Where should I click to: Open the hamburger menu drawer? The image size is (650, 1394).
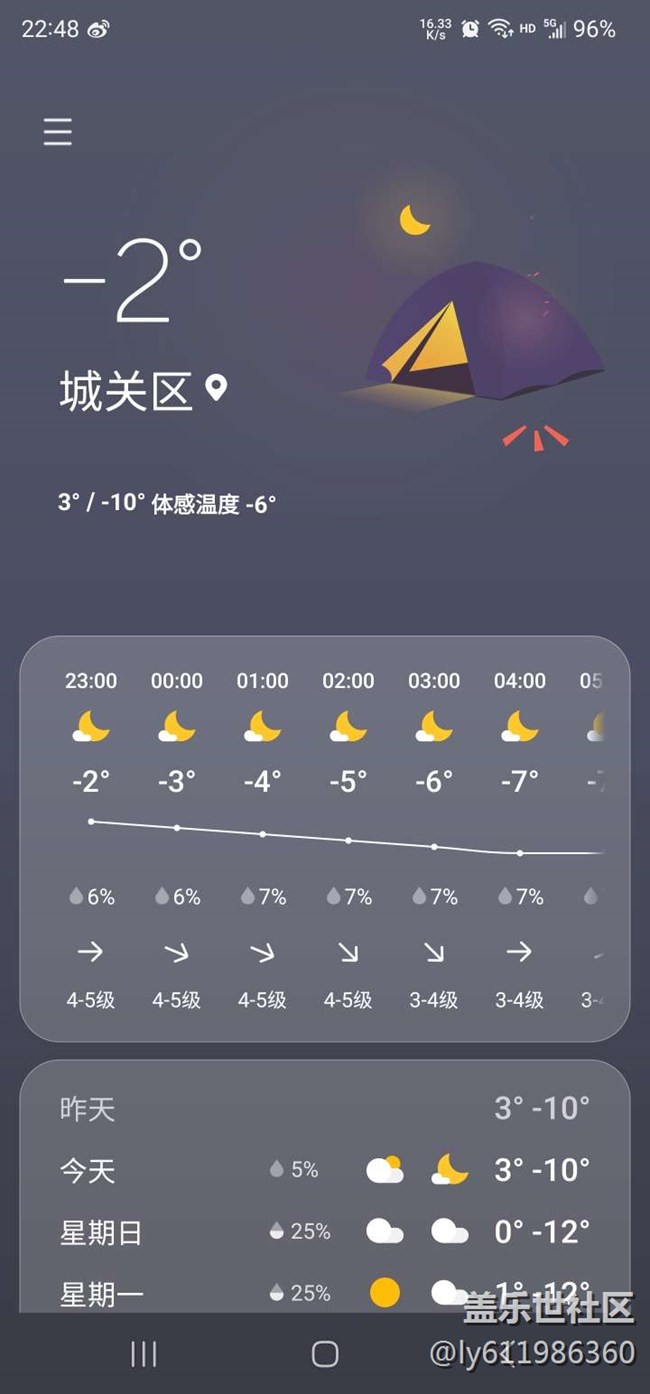pyautogui.click(x=58, y=132)
